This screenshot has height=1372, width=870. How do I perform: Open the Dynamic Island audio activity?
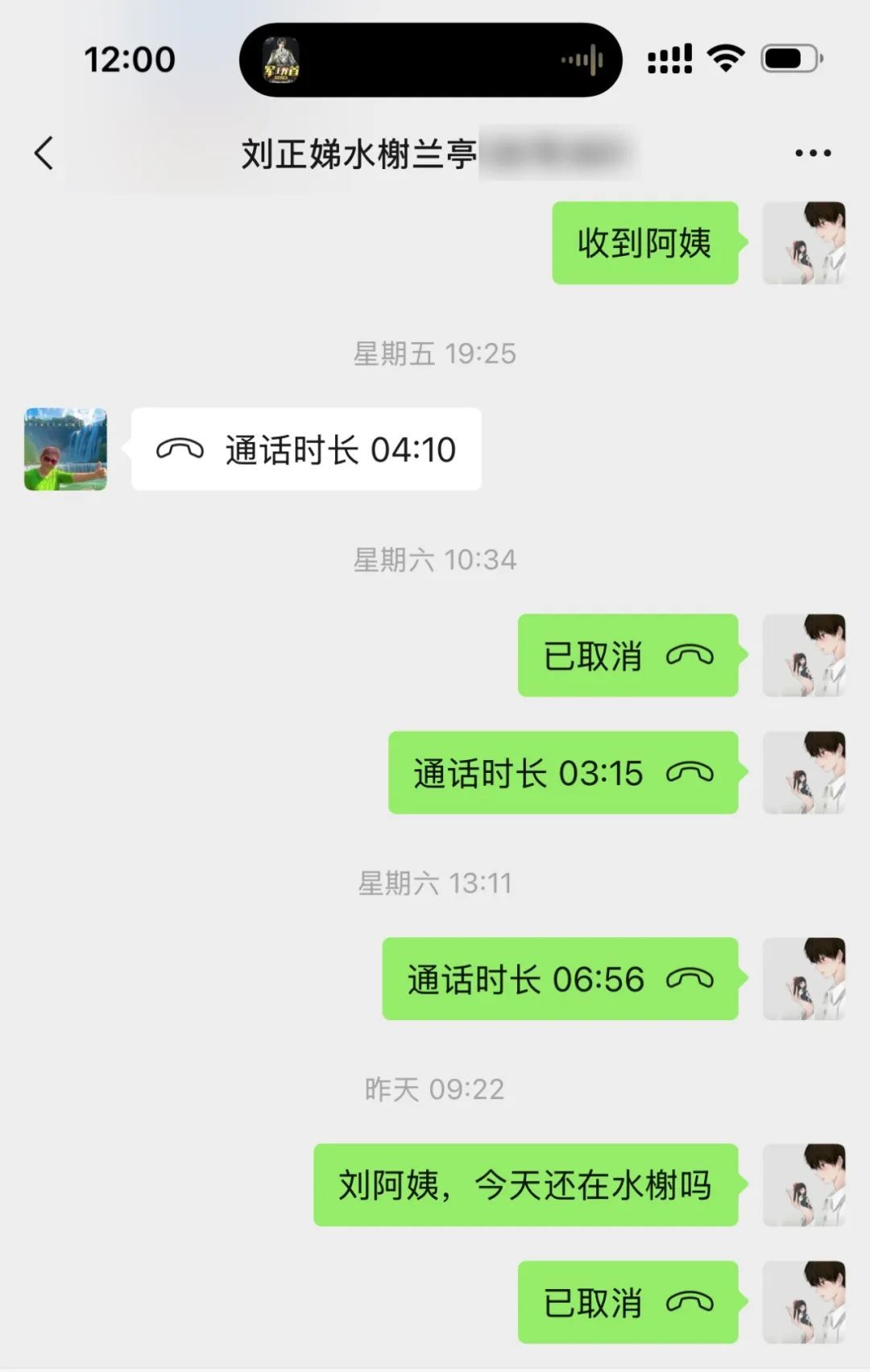click(x=430, y=60)
